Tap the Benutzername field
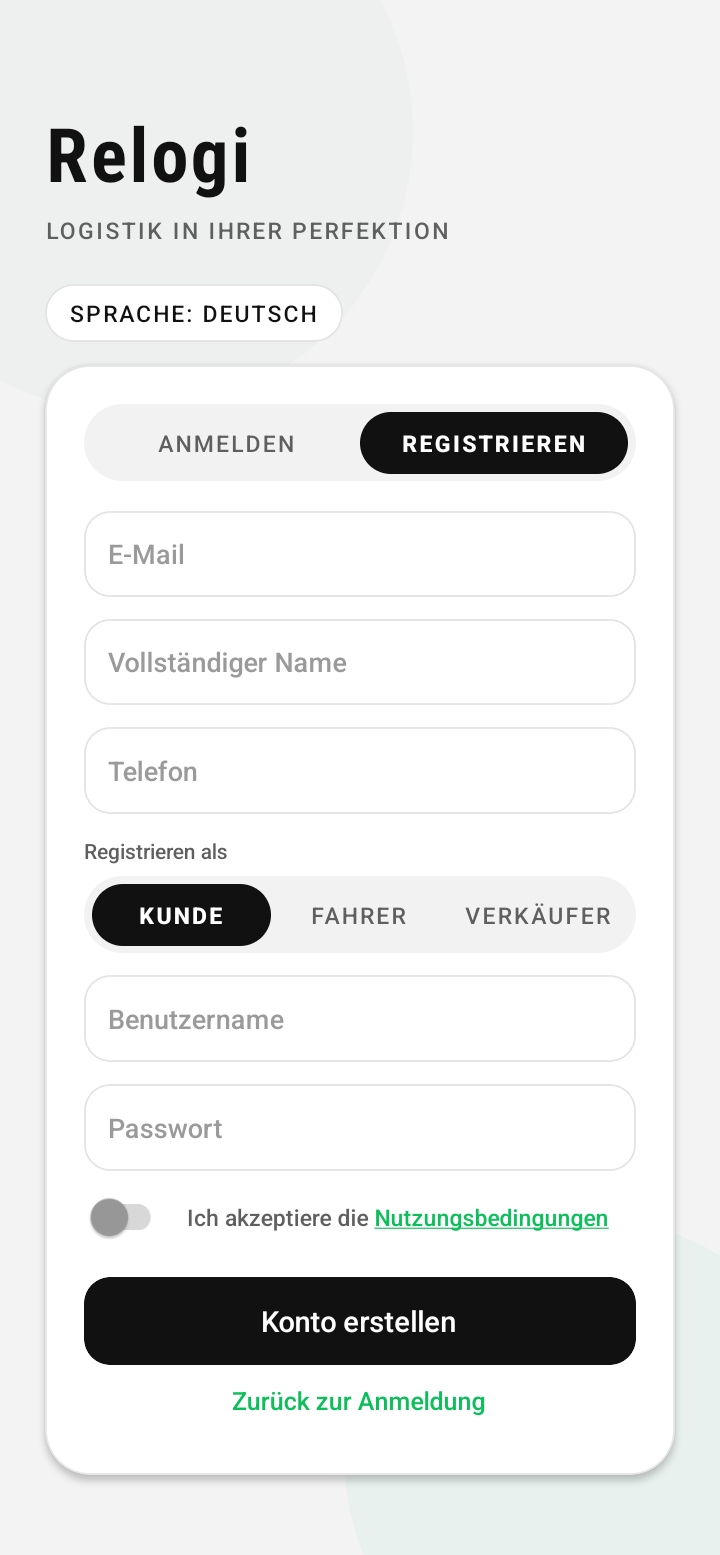 (360, 1019)
